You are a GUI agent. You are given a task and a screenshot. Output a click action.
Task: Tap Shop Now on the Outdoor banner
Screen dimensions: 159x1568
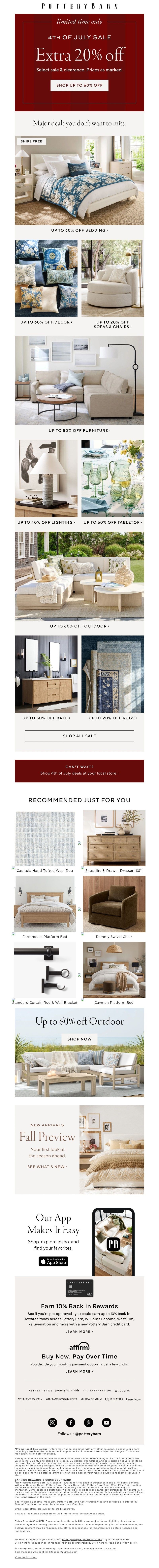tap(79, 1039)
